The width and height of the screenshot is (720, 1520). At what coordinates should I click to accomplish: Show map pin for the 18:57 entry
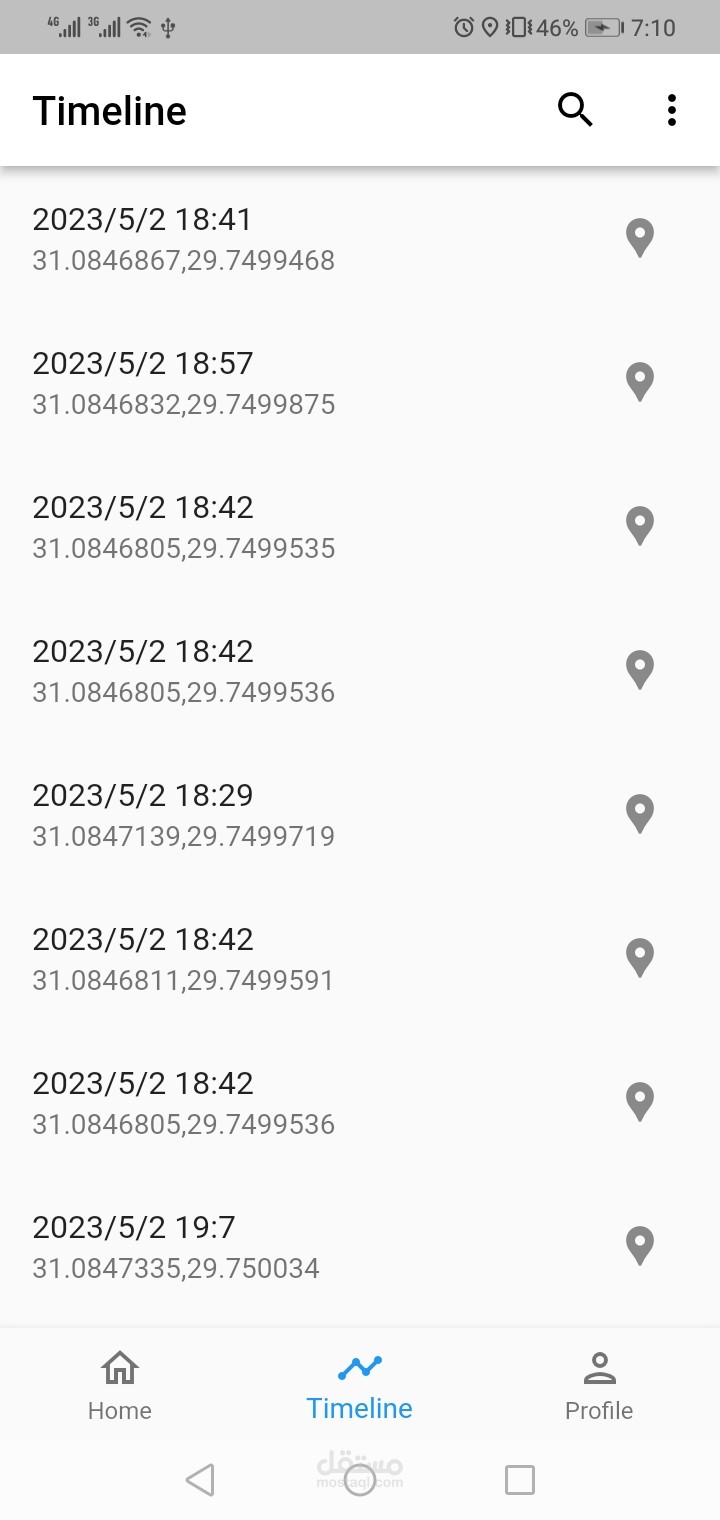click(639, 382)
